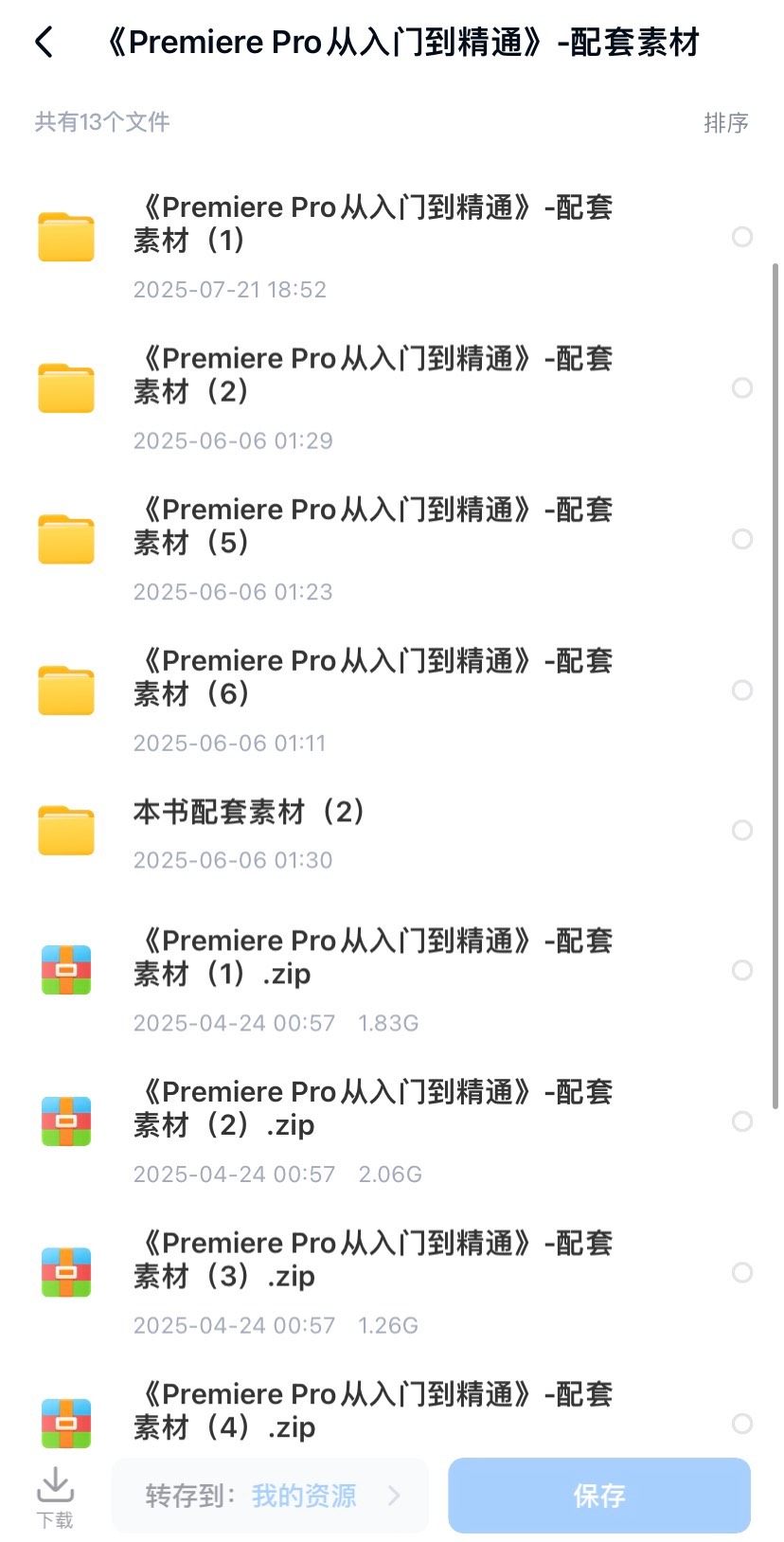Select the checkbox for folder 配套素材（5）
Viewport: 784px width, 1542px height.
[742, 539]
